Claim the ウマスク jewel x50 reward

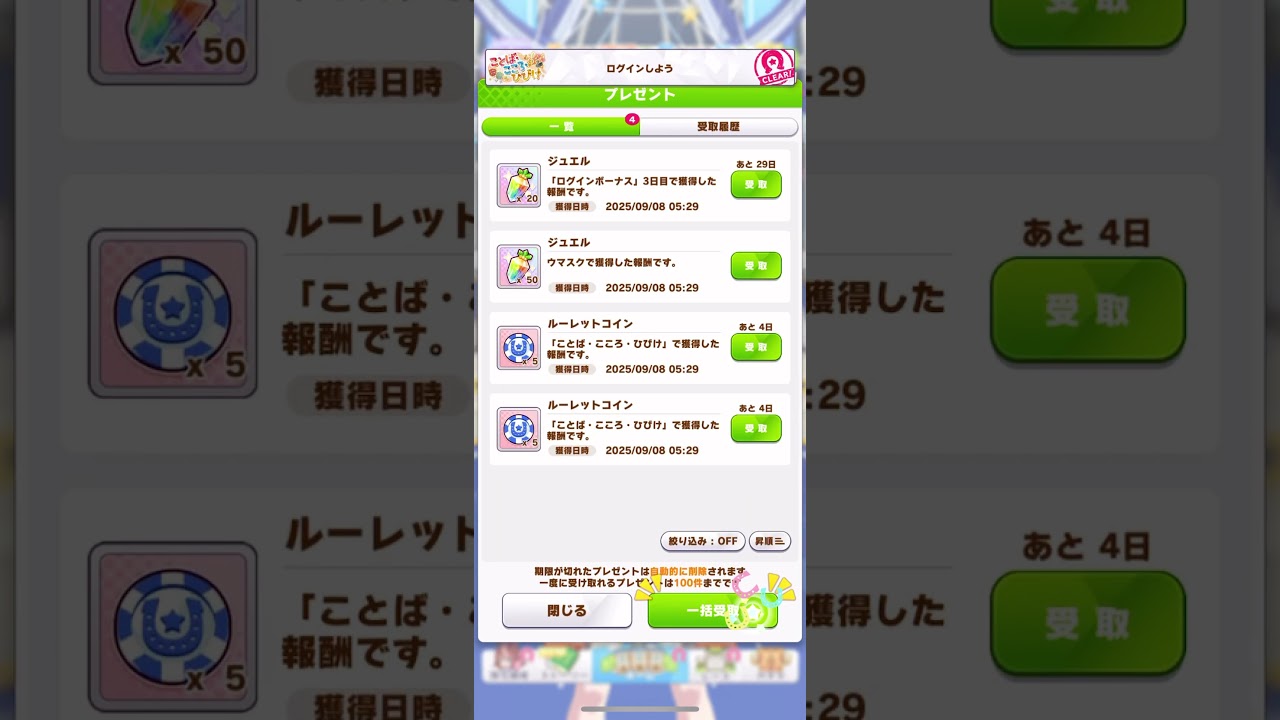point(756,266)
